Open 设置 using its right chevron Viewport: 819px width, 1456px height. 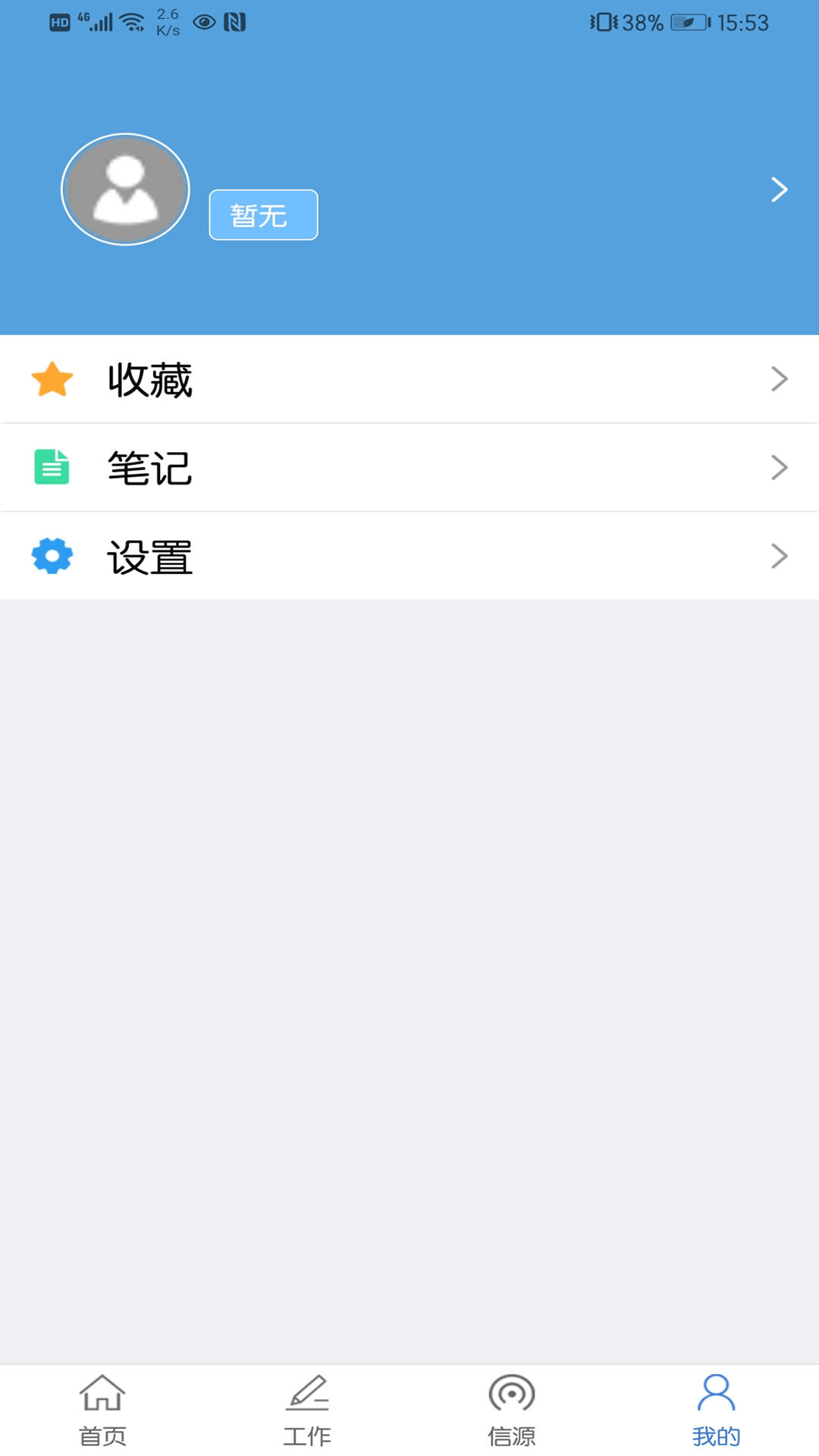pyautogui.click(x=779, y=556)
